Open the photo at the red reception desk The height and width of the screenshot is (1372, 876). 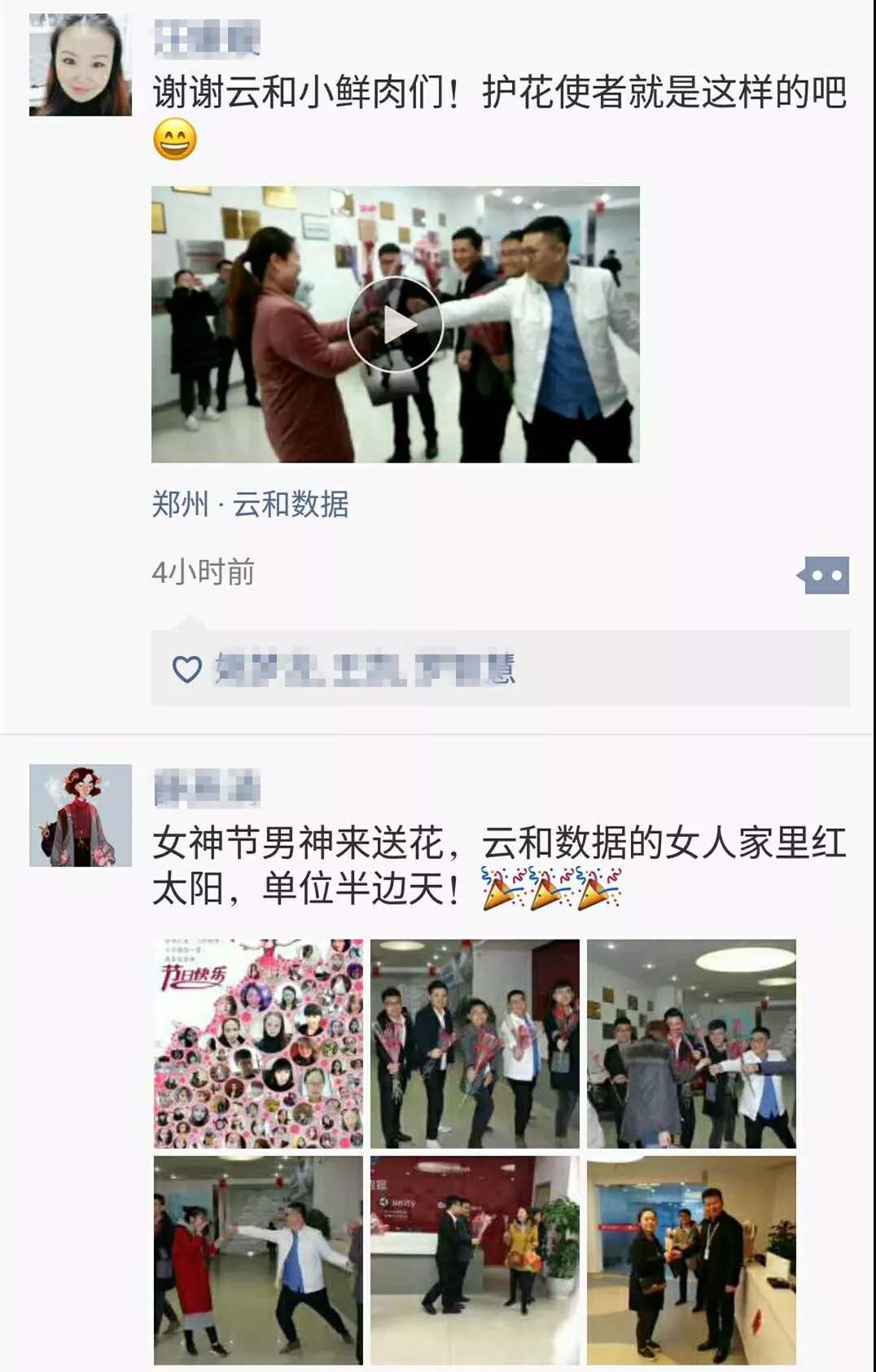475,1260
